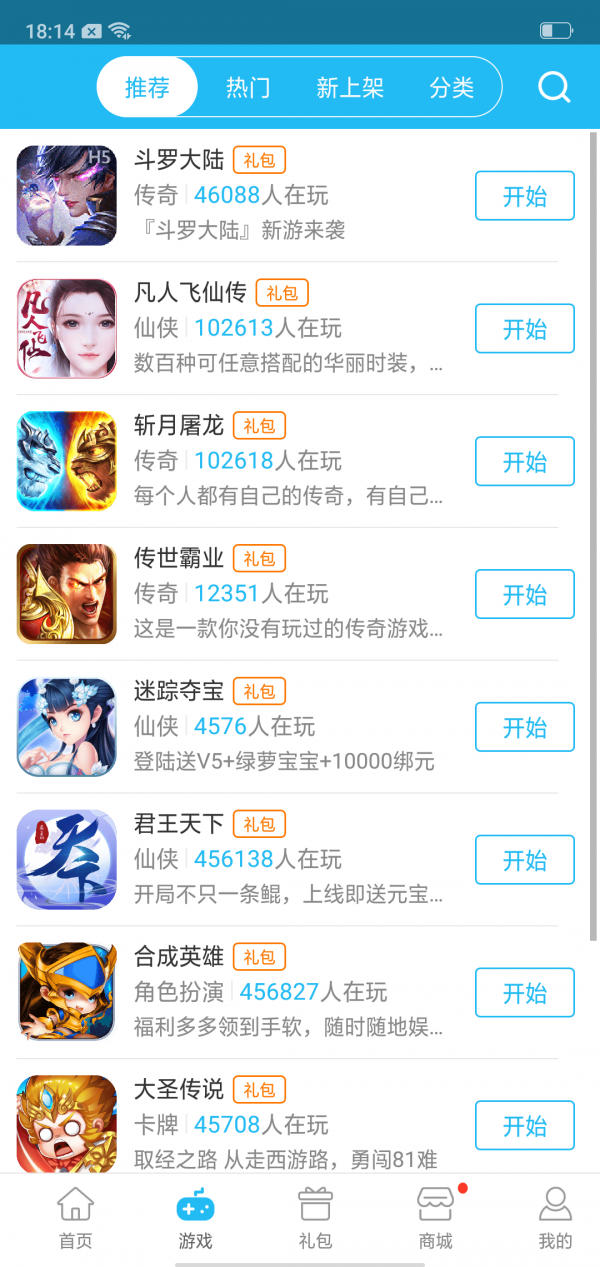600x1267 pixels.
Task: Switch to the 热门 tab
Action: [248, 88]
